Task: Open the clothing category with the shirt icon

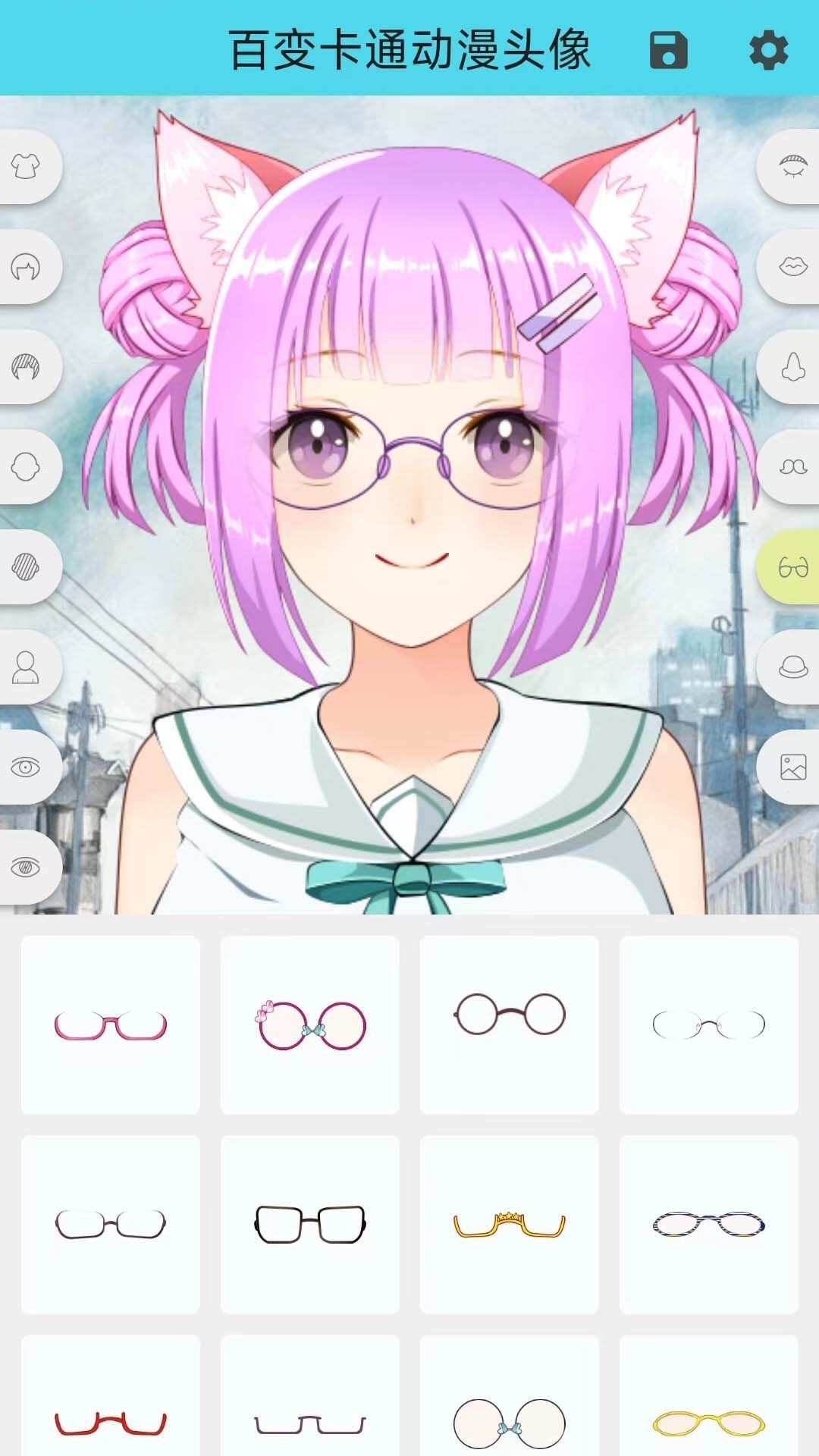Action: coord(26,166)
